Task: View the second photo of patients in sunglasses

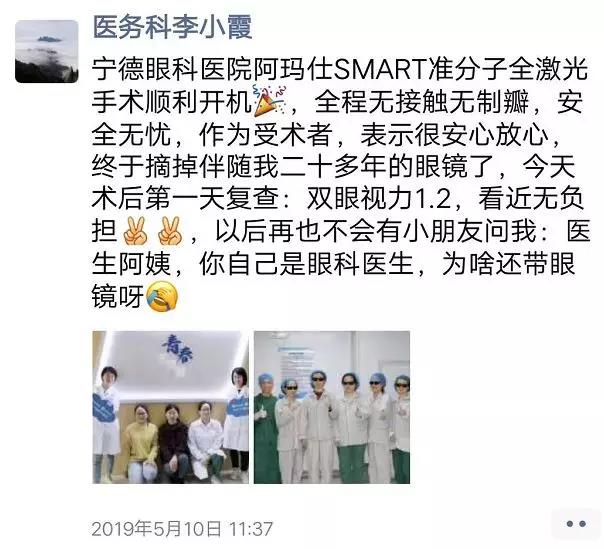Action: click(x=331, y=406)
